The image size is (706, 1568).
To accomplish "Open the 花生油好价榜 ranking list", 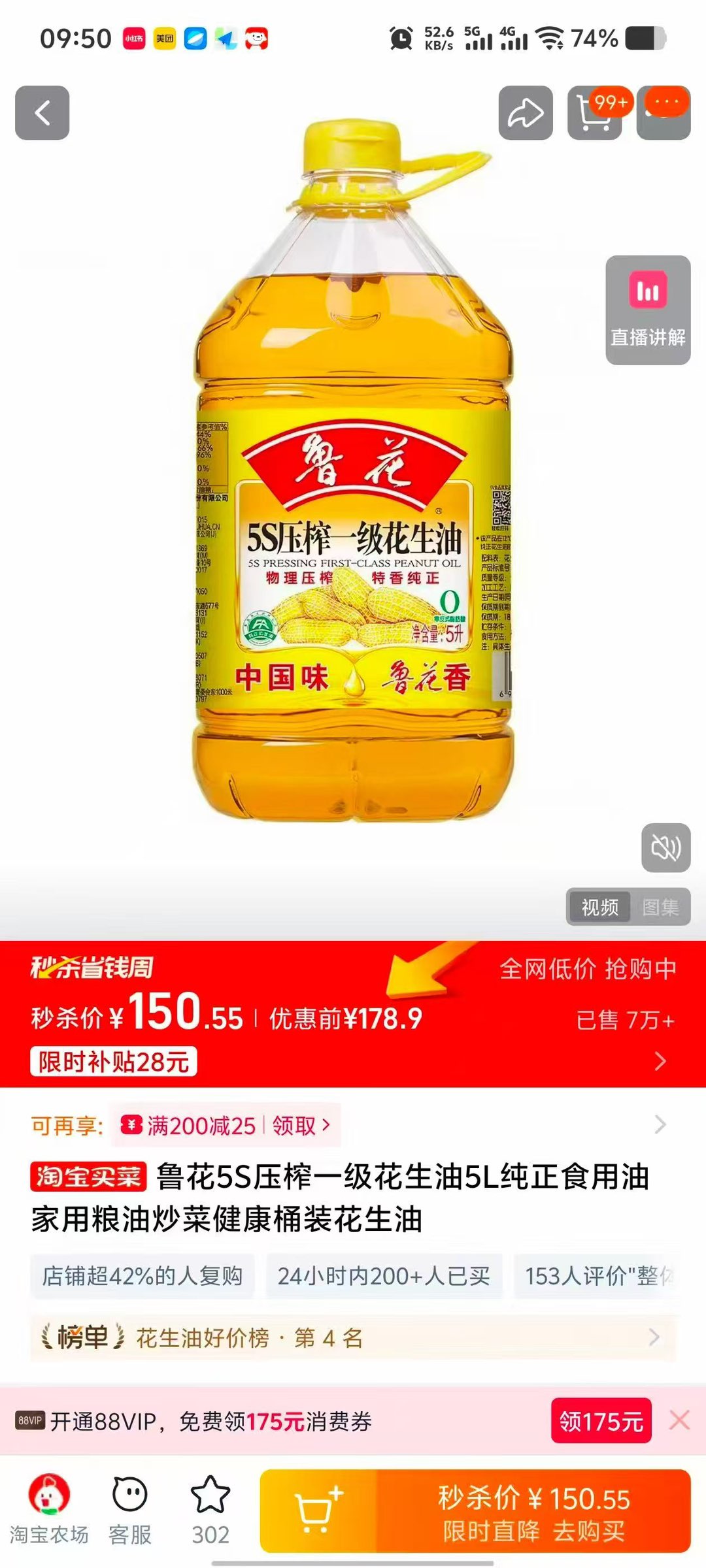I will (x=353, y=1338).
